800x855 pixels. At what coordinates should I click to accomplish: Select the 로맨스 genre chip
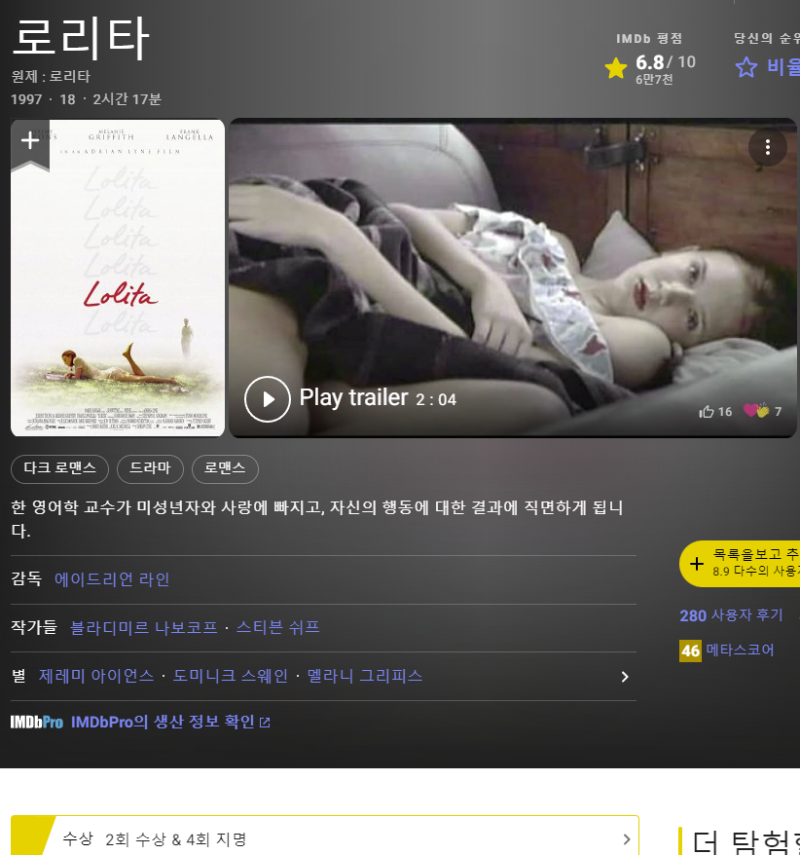point(225,469)
